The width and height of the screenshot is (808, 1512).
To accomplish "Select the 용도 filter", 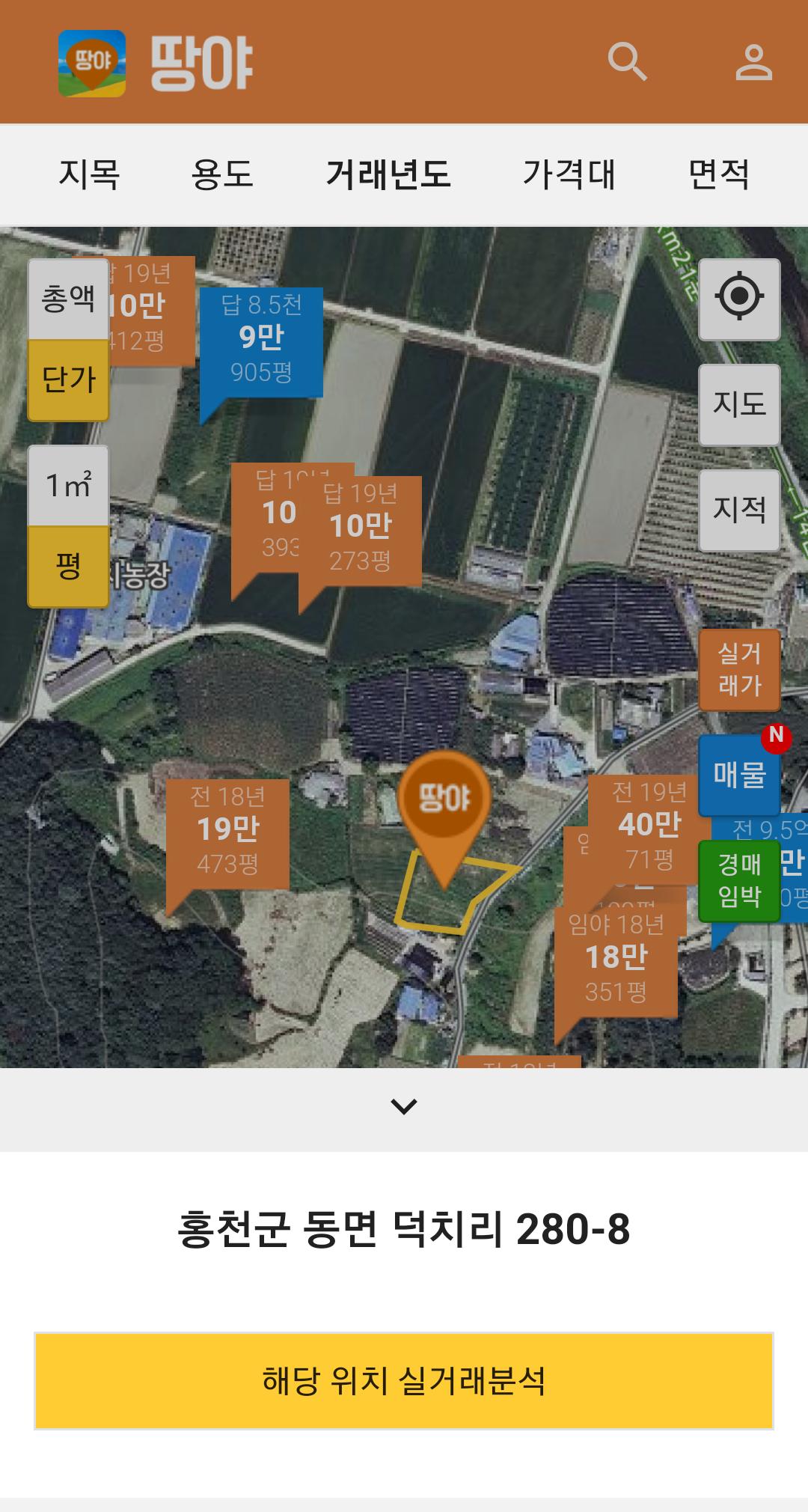I will click(x=222, y=174).
